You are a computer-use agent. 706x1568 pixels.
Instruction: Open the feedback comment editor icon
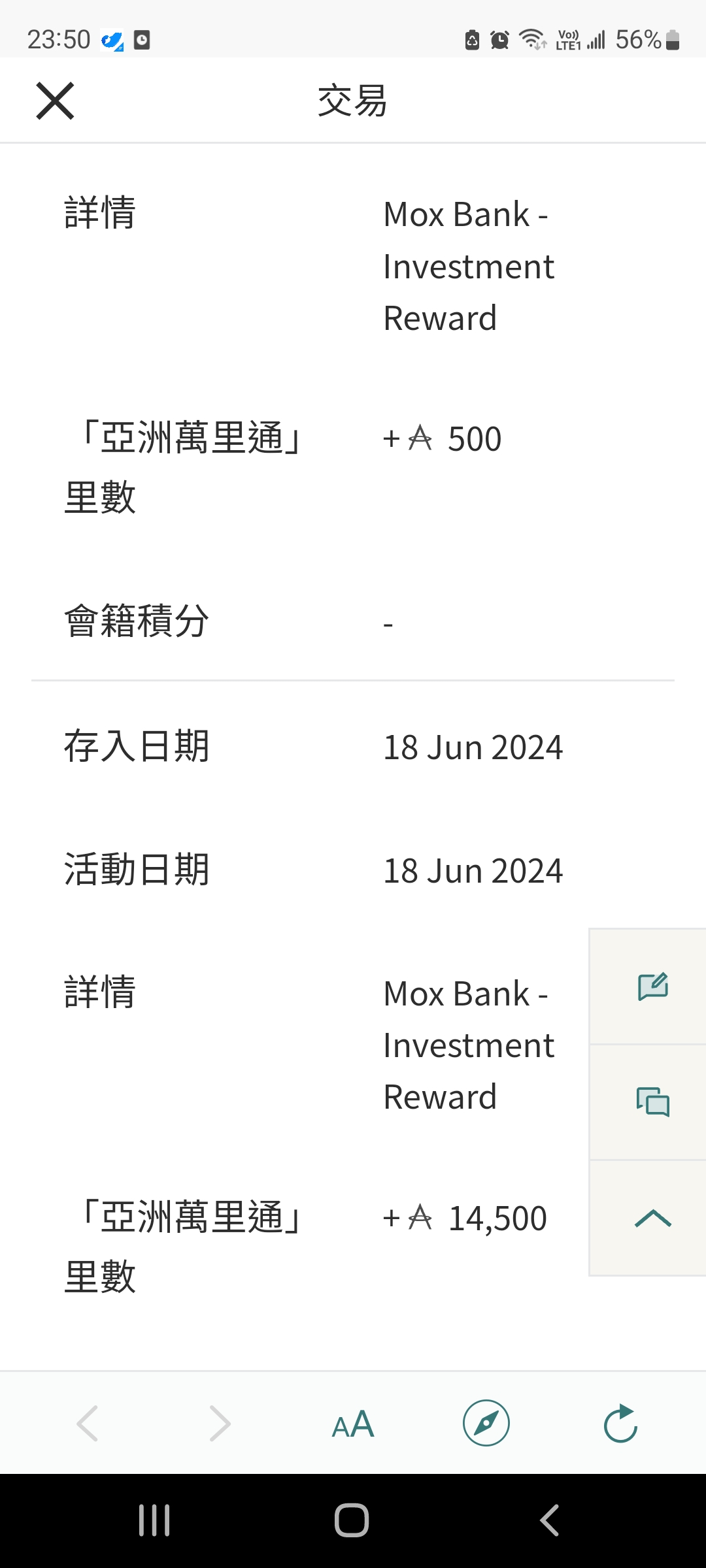coord(652,986)
